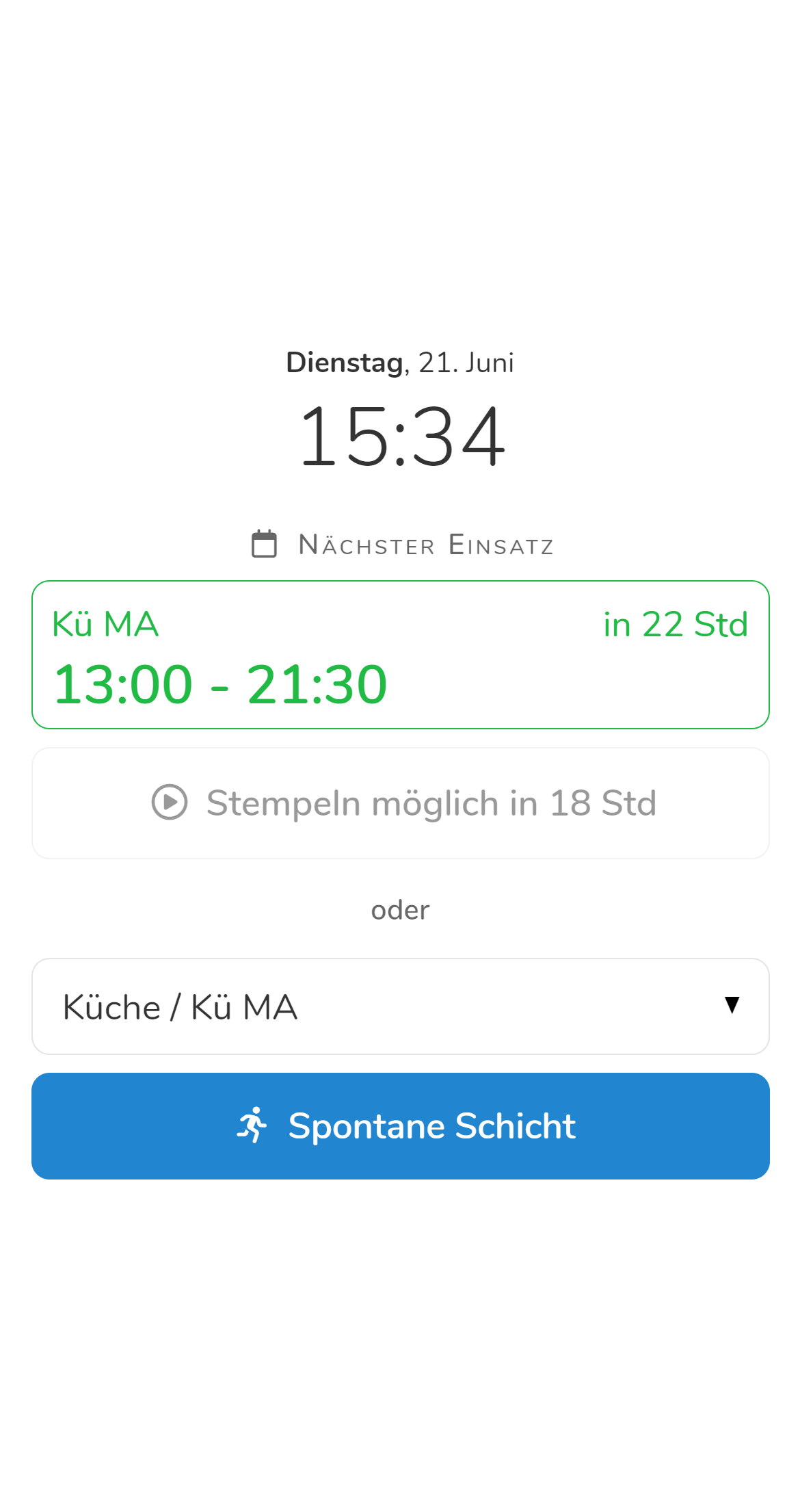The height and width of the screenshot is (1512, 800).
Task: Expand the Küche / Kü MA dropdown
Action: (400, 1006)
